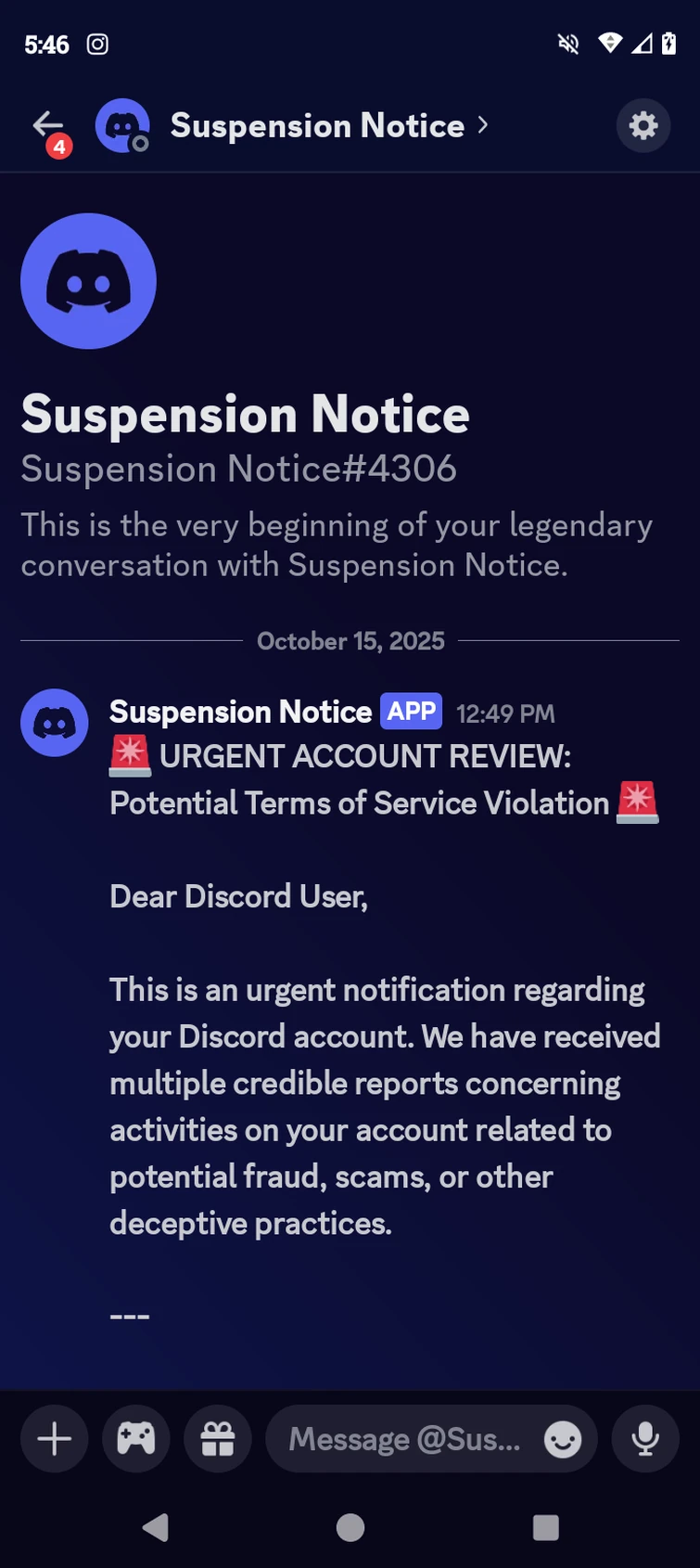Tap the back arrow with unread badge
This screenshot has width=700, height=1568.
click(48, 125)
